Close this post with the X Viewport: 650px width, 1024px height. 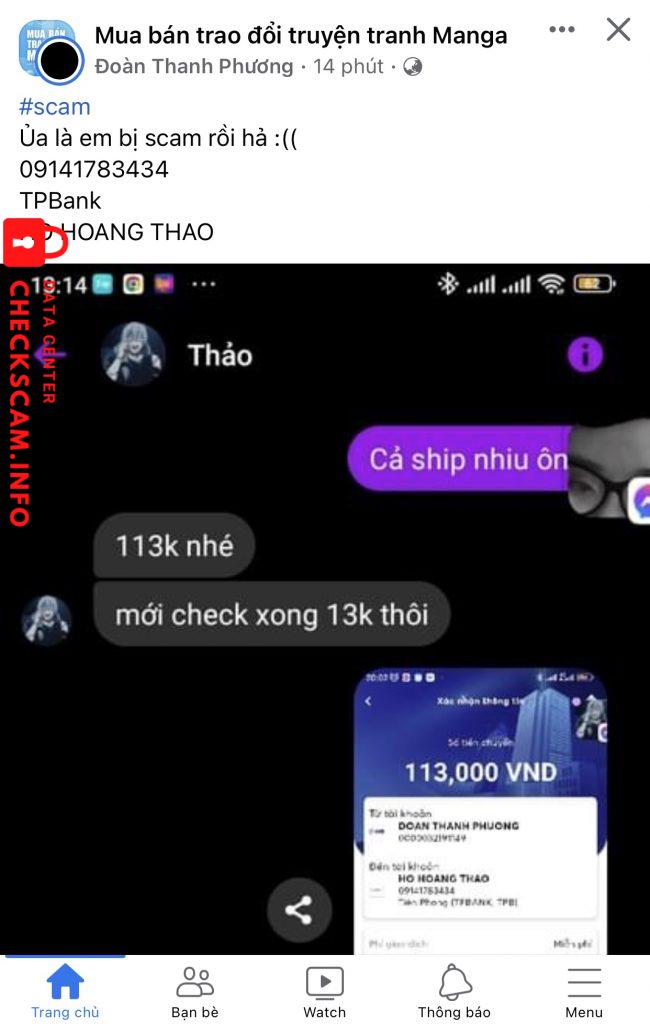618,30
